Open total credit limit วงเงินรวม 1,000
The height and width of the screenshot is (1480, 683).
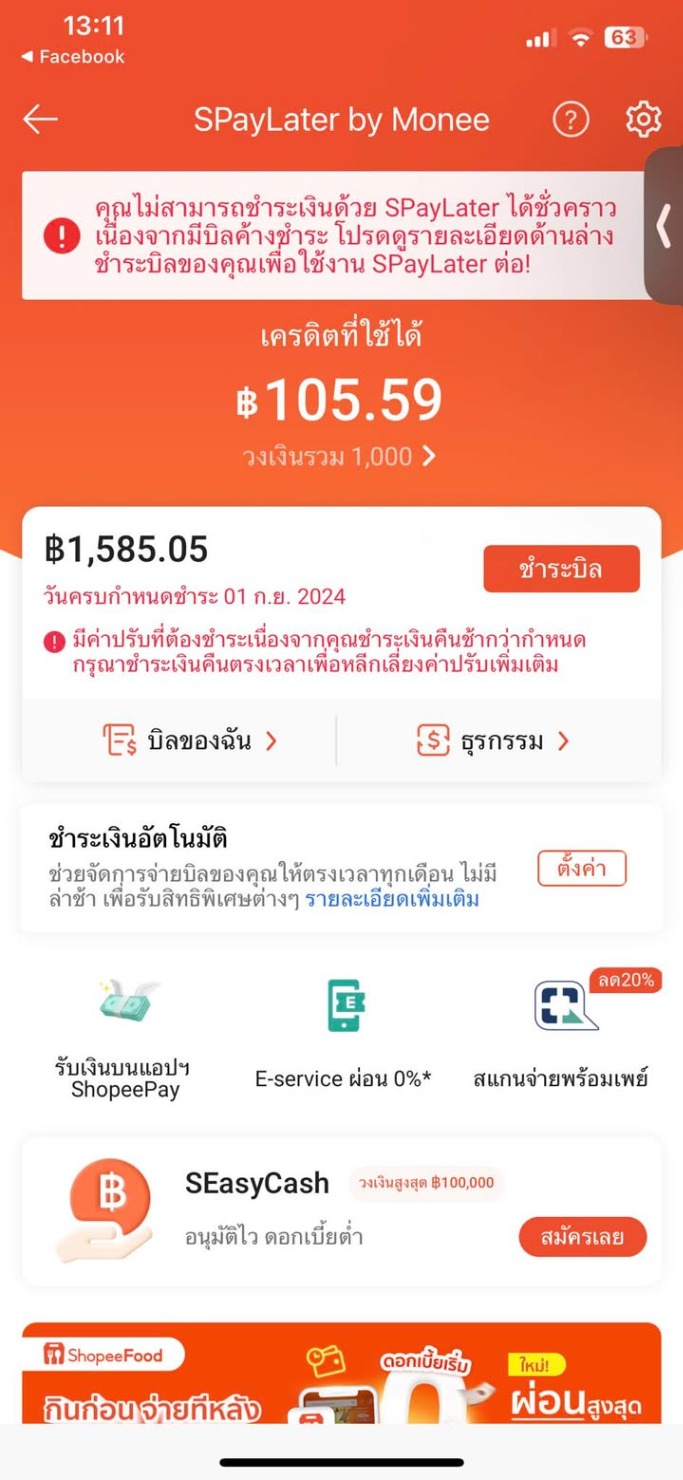pyautogui.click(x=340, y=456)
